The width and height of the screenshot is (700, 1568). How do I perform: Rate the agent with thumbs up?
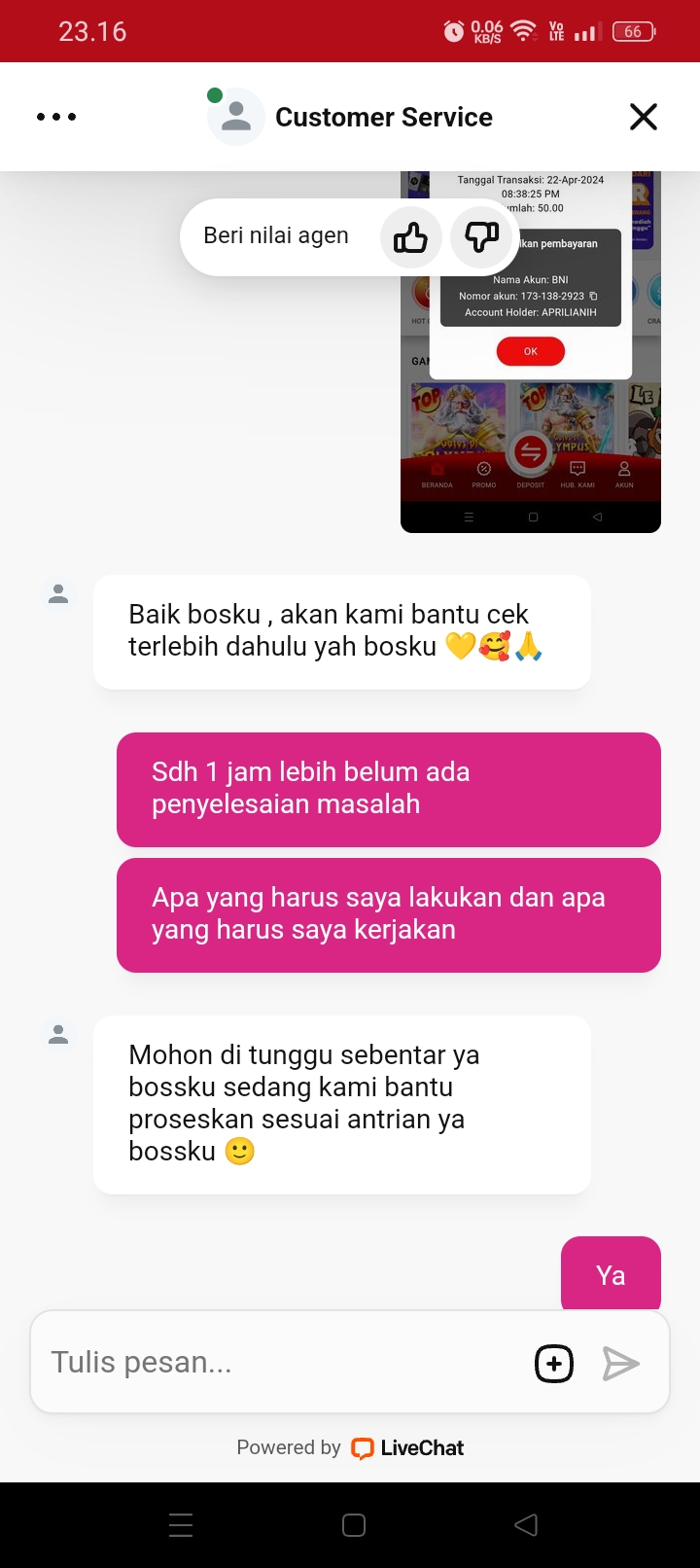click(x=410, y=236)
